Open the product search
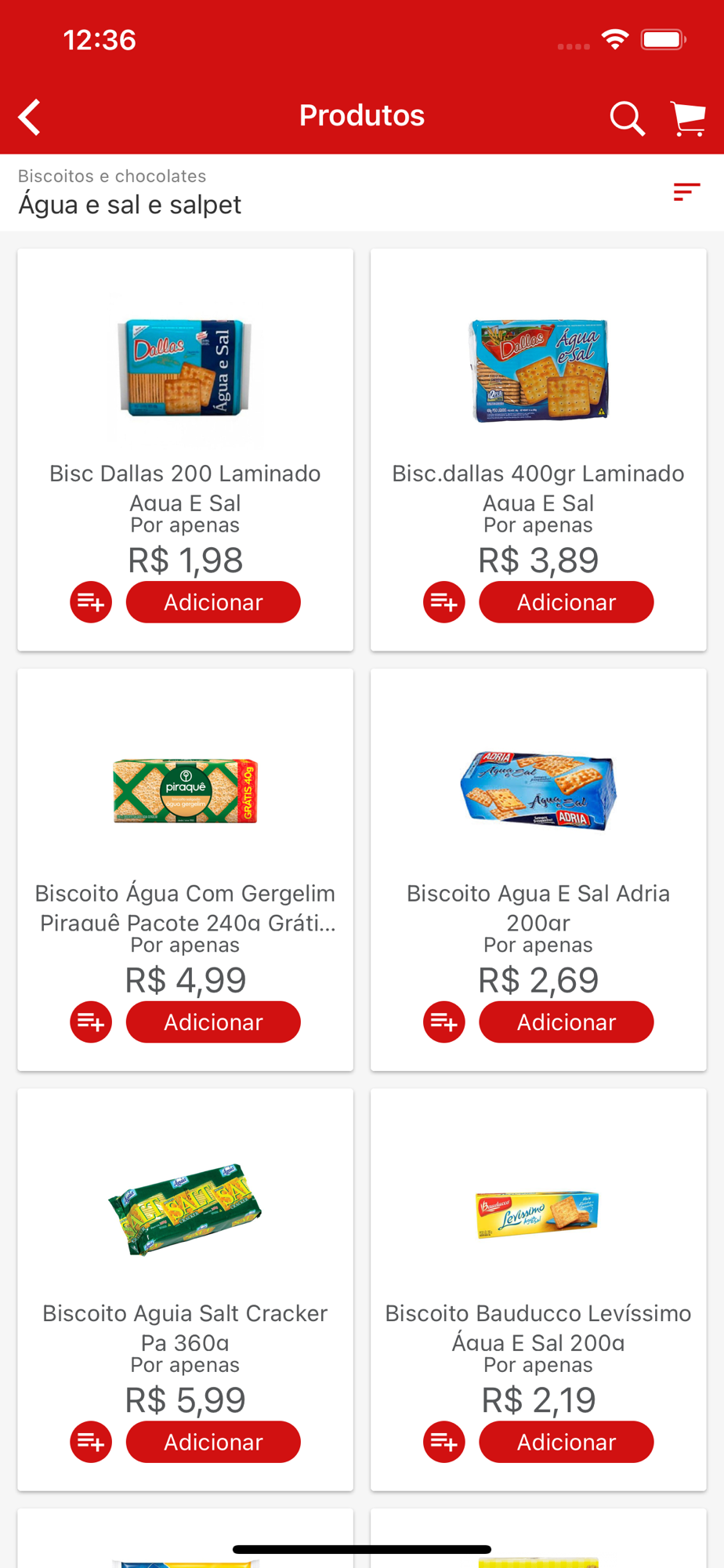724x1568 pixels. point(627,118)
